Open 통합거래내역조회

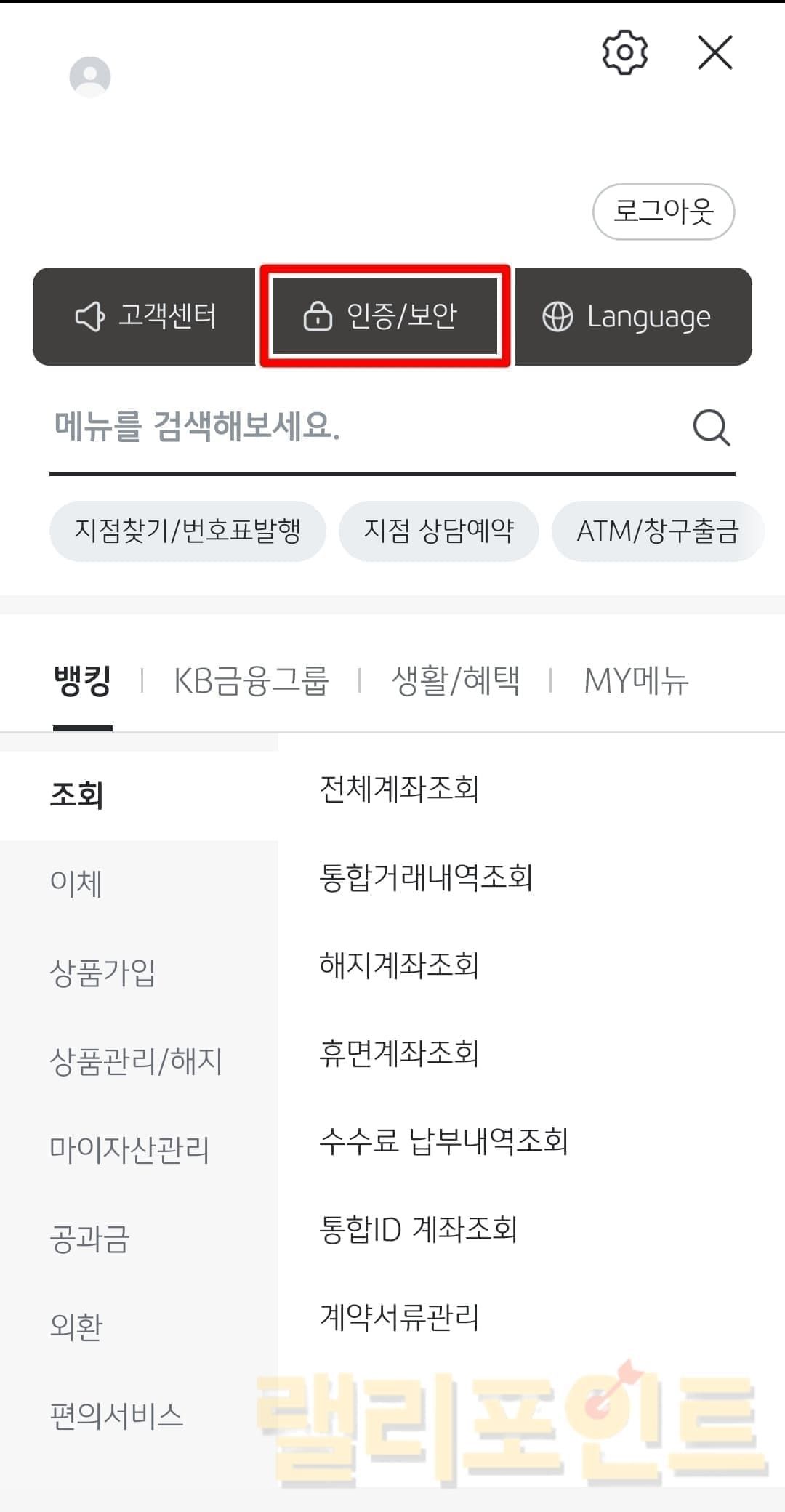pos(426,877)
